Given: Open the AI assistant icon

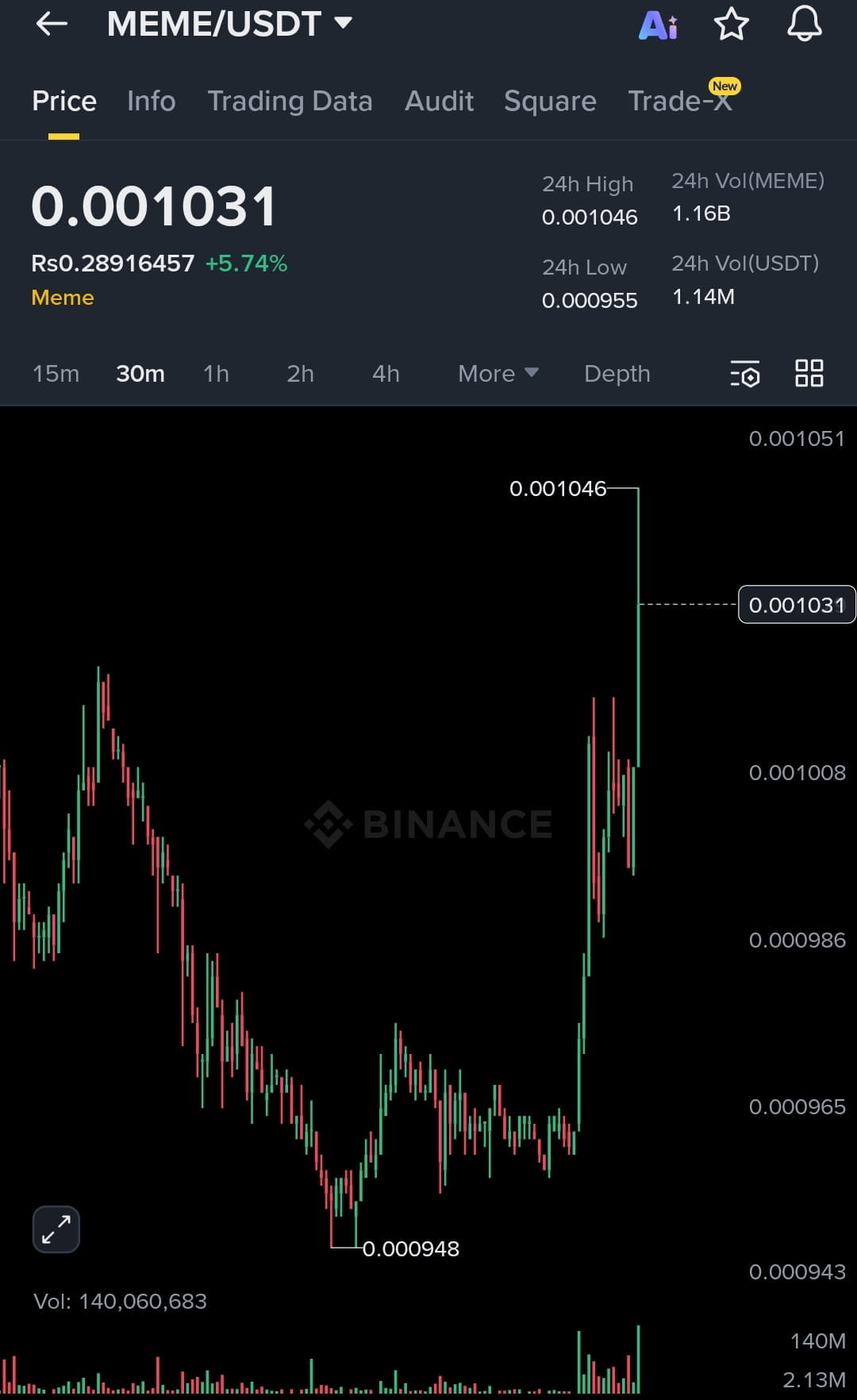Looking at the screenshot, I should click(658, 25).
